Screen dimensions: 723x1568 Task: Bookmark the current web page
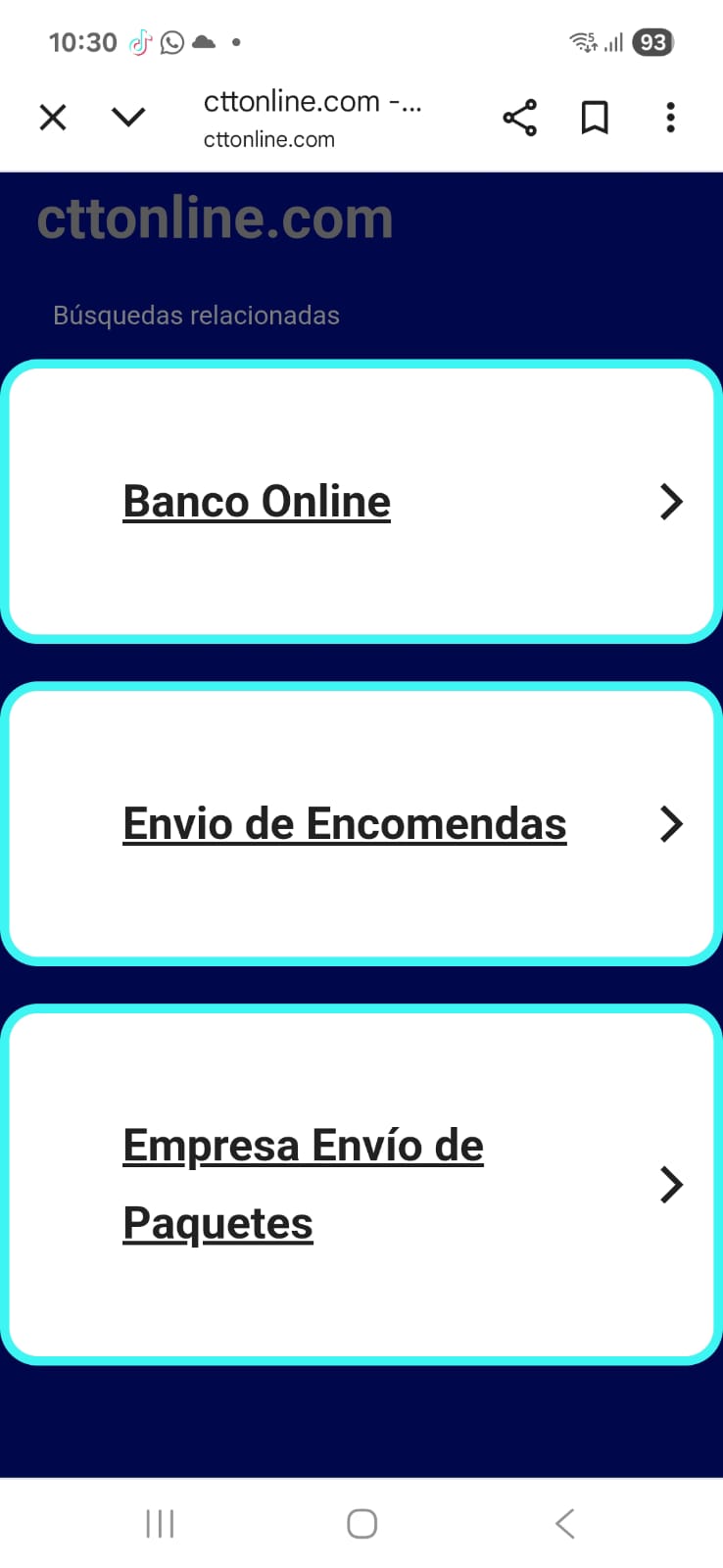click(595, 118)
